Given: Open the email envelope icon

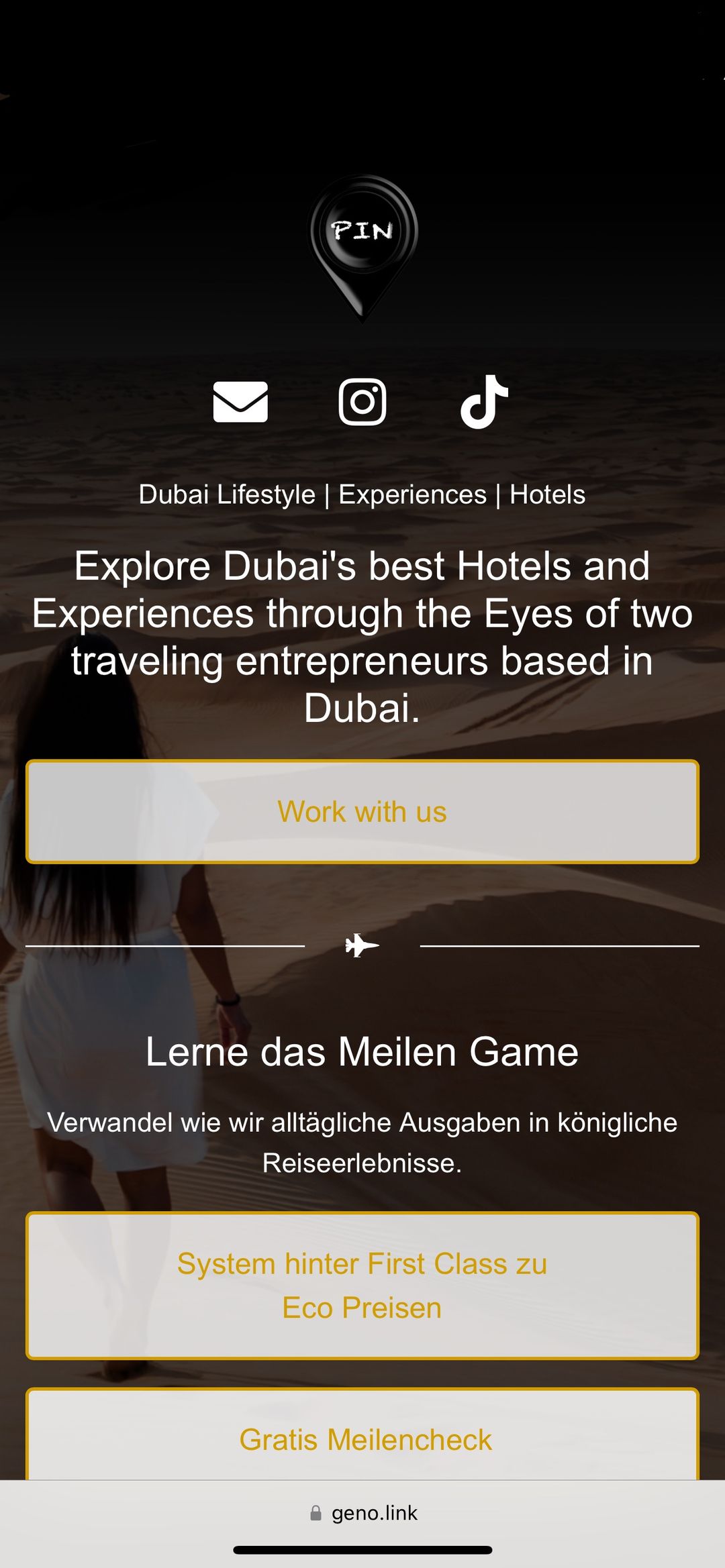Looking at the screenshot, I should tap(240, 401).
